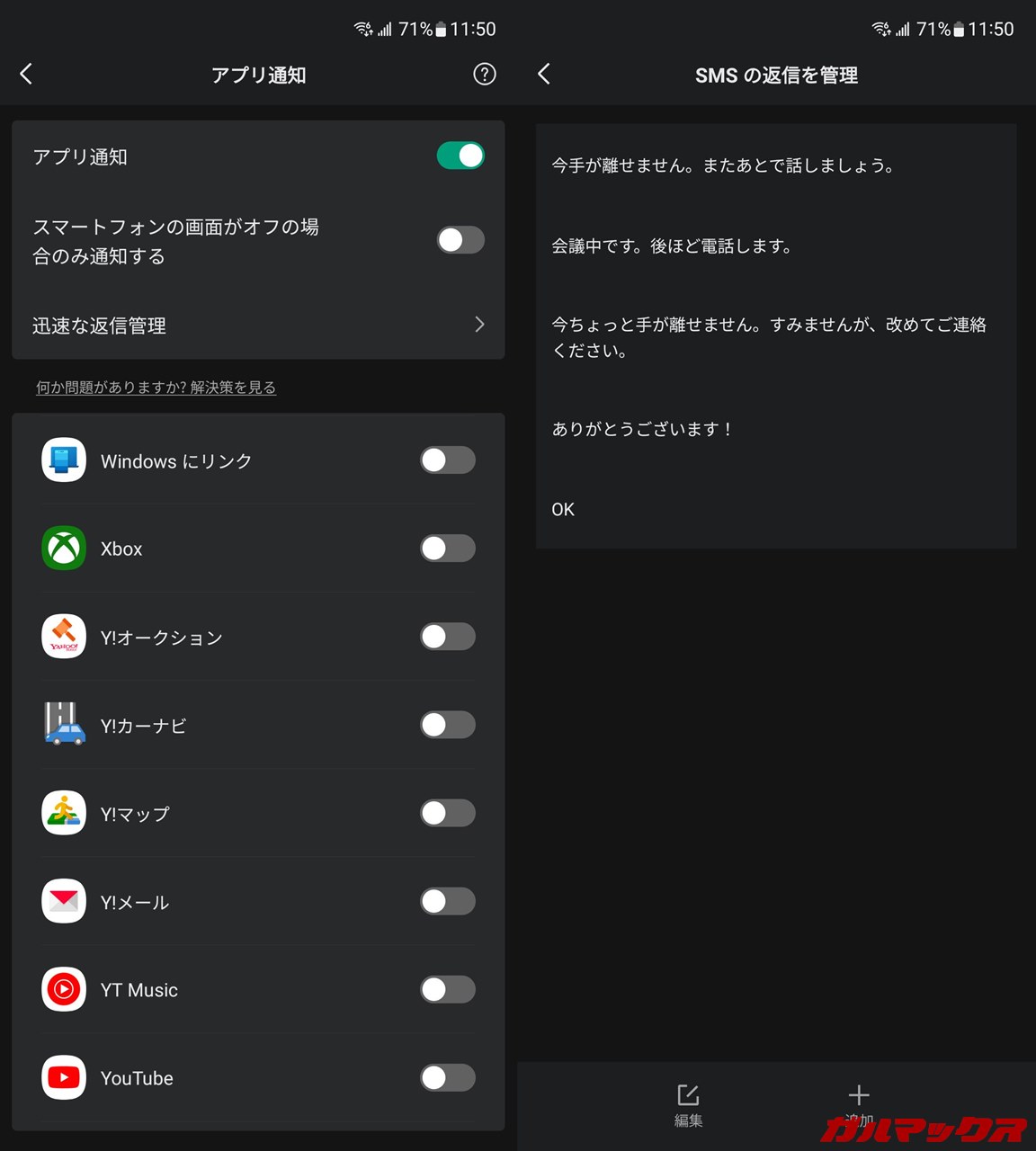The height and width of the screenshot is (1151, 1036).
Task: Open 迅速な返信管理 settings
Action: pos(258,325)
